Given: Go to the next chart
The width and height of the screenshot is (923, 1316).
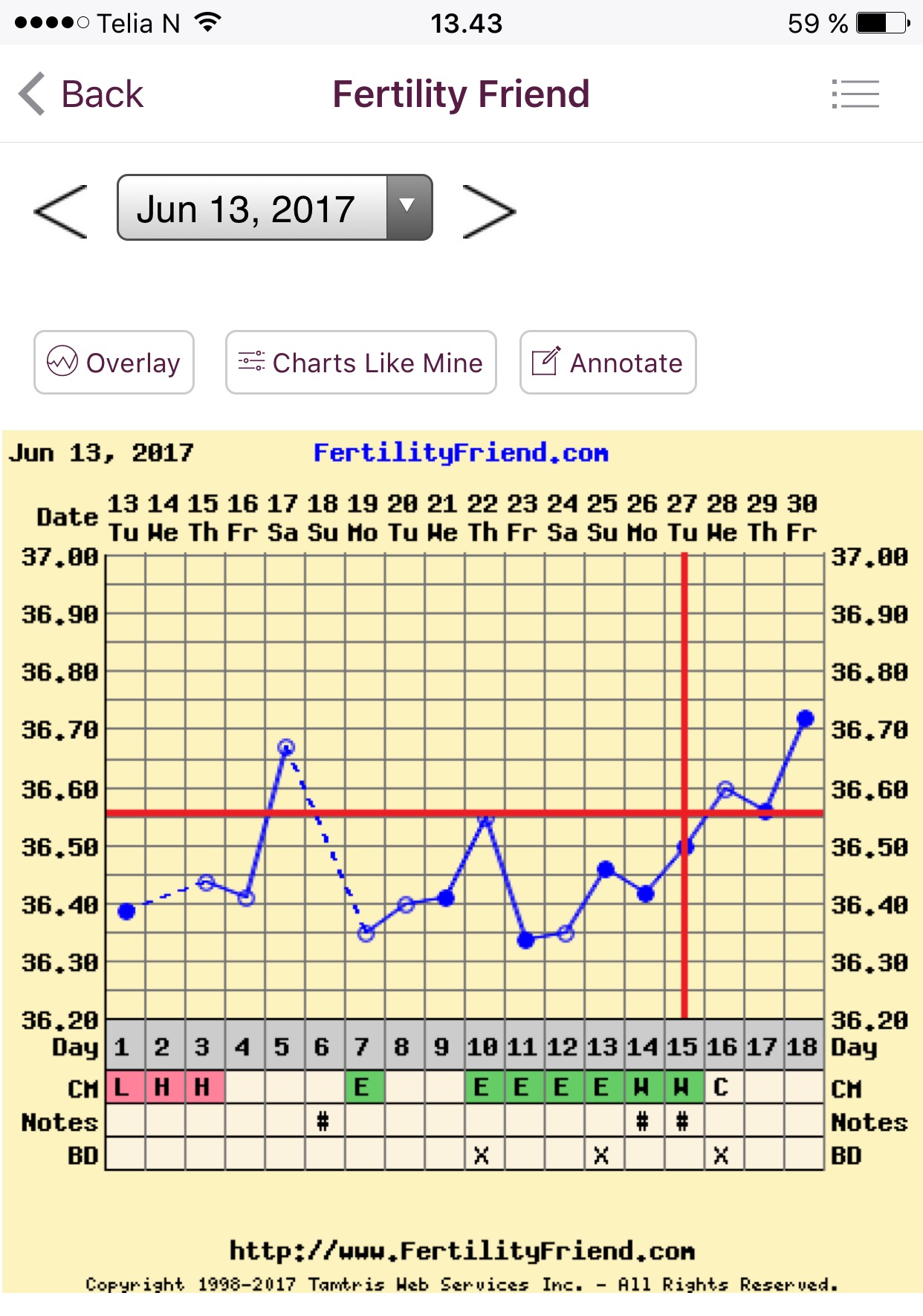Looking at the screenshot, I should pyautogui.click(x=488, y=211).
